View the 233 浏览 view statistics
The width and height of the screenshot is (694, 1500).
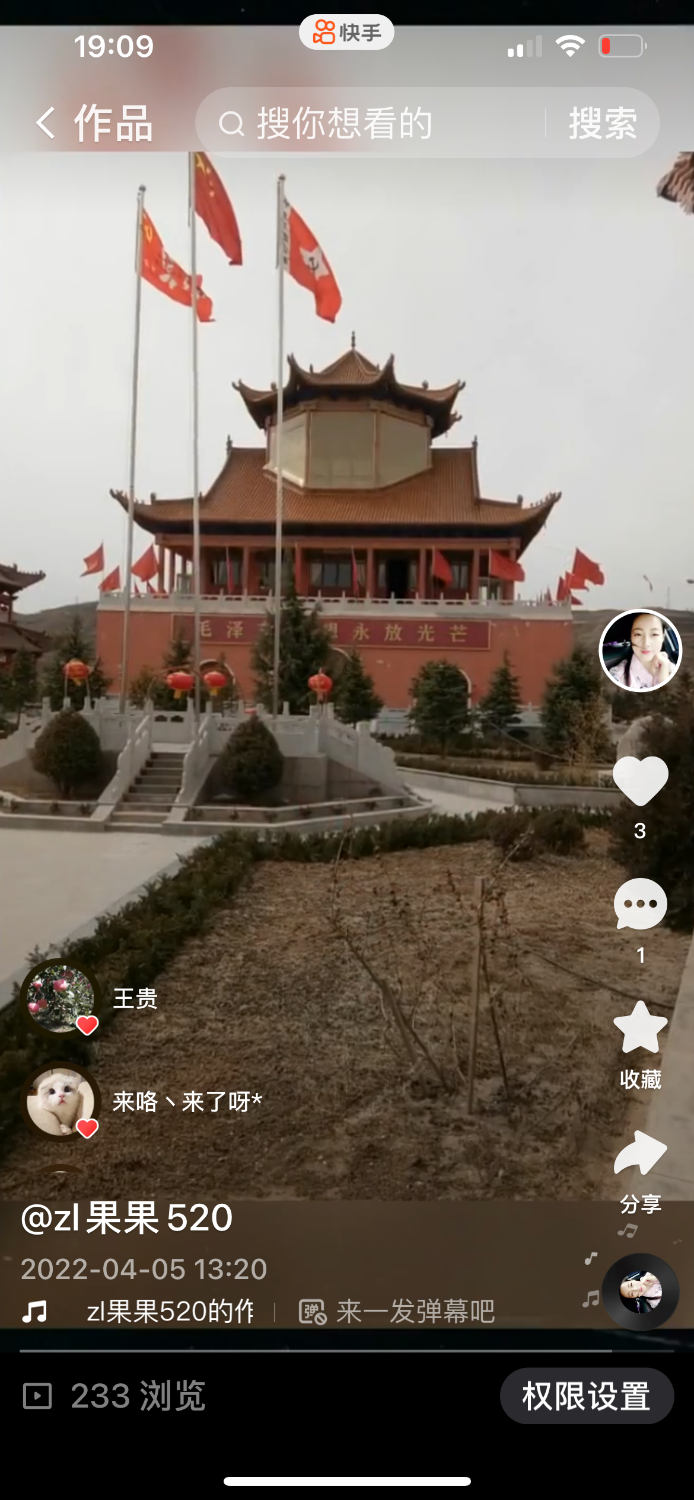coord(115,1396)
